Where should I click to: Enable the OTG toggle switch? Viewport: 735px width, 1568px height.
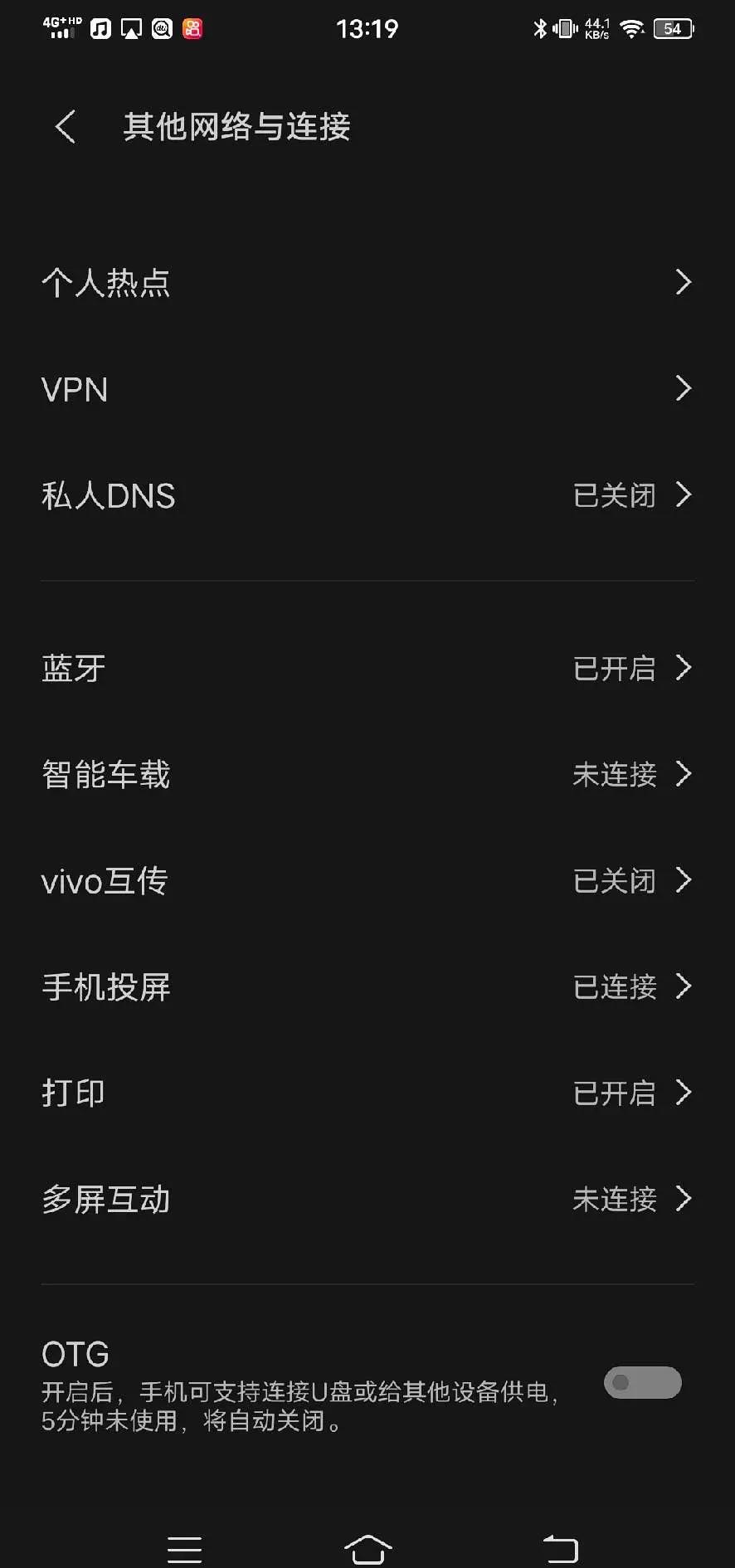(642, 1382)
